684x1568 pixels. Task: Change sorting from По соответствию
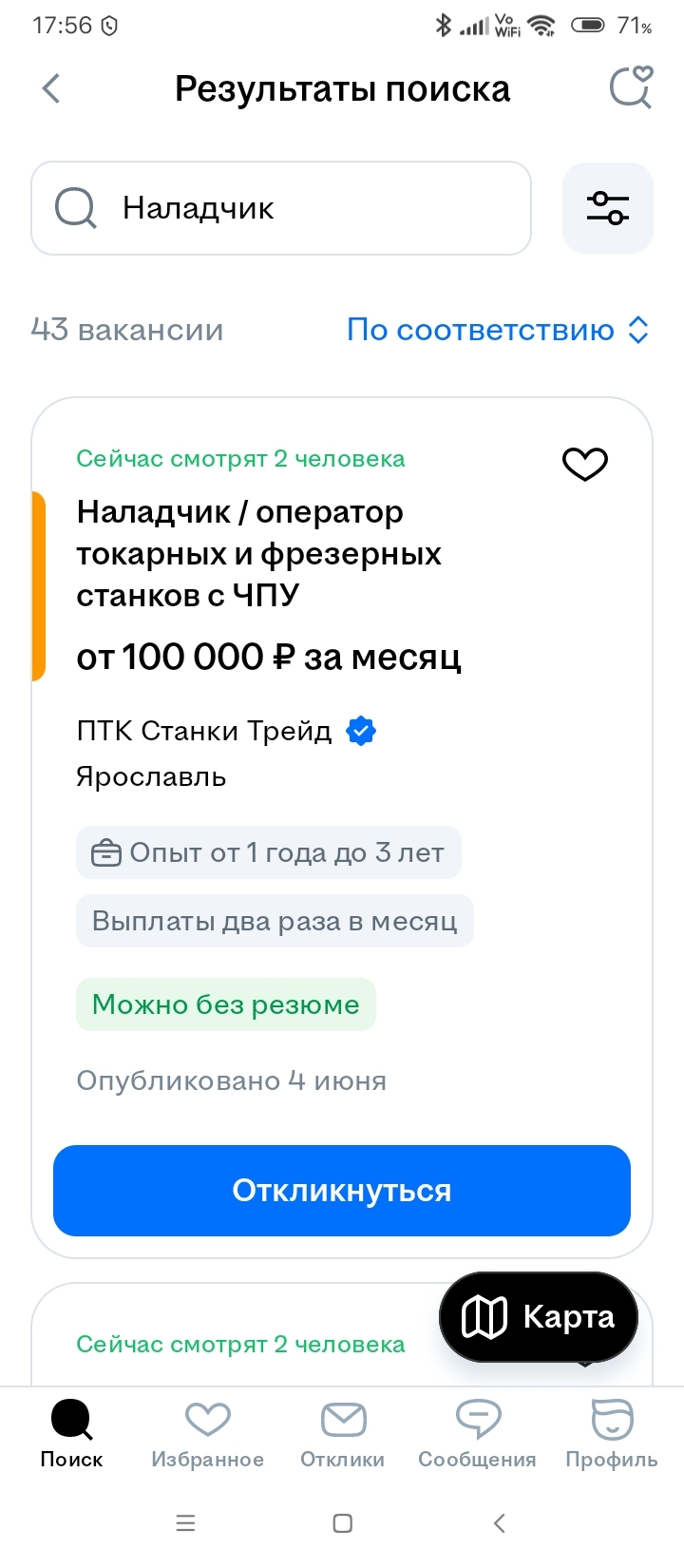tap(498, 330)
